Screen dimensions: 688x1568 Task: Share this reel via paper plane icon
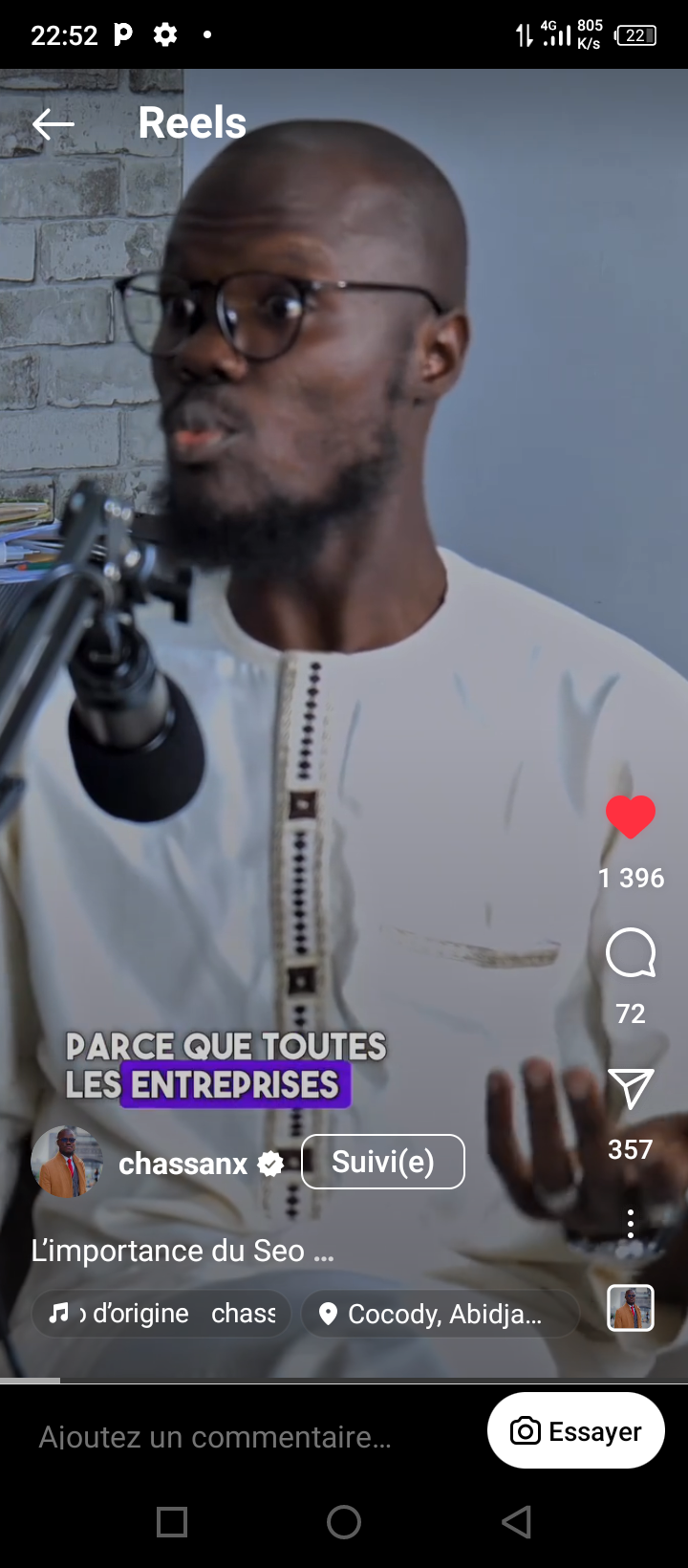tap(631, 1089)
